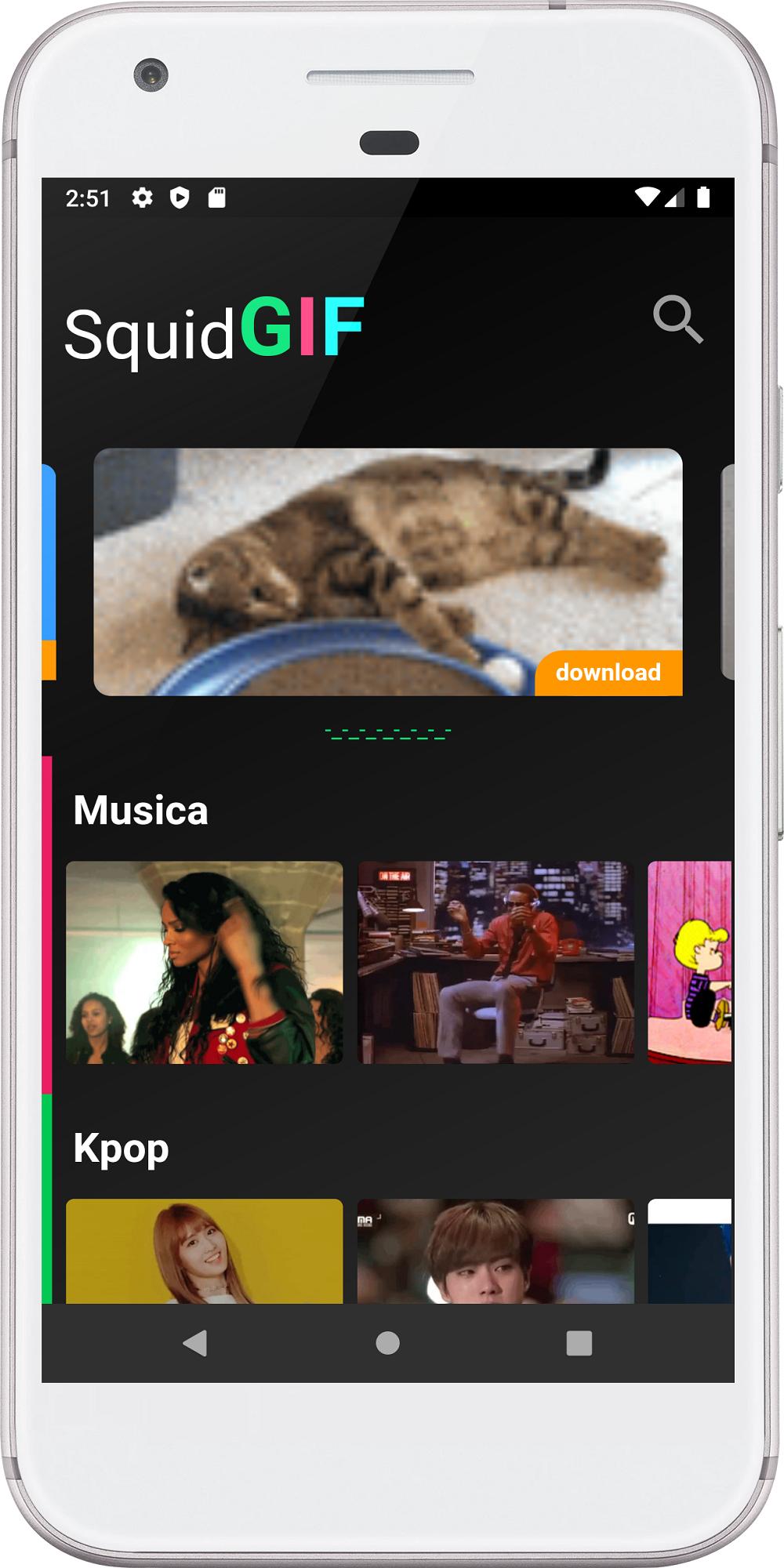Open the Kpop GIF with yellow background

(x=205, y=1250)
